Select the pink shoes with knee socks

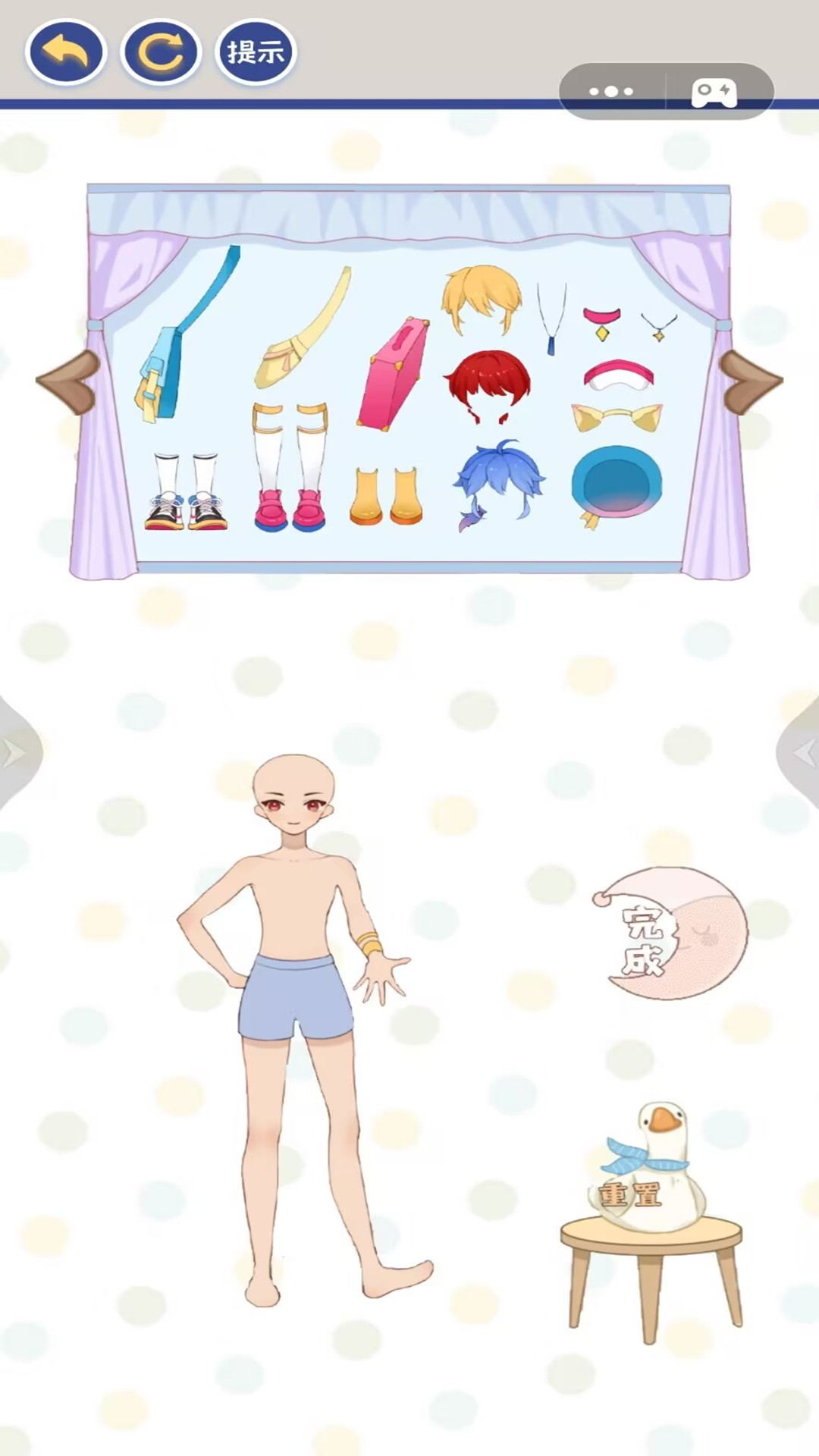(x=290, y=470)
